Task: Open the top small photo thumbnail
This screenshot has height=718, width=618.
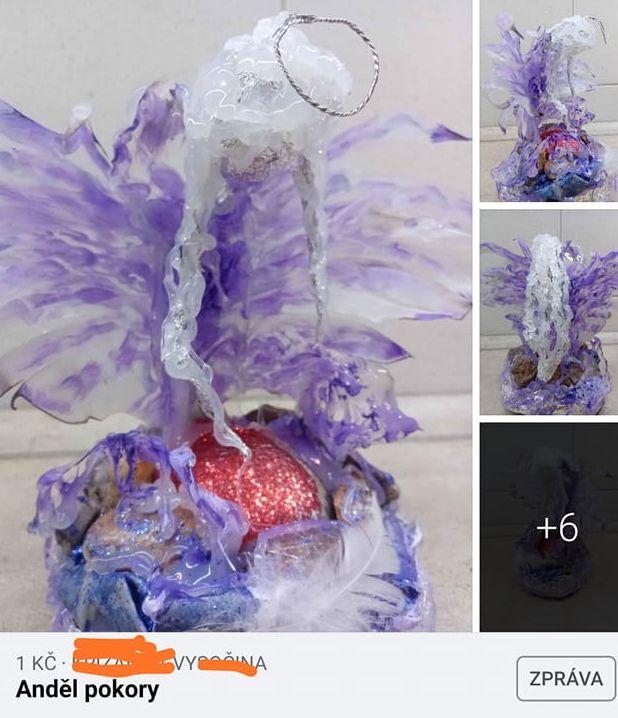Action: click(548, 101)
